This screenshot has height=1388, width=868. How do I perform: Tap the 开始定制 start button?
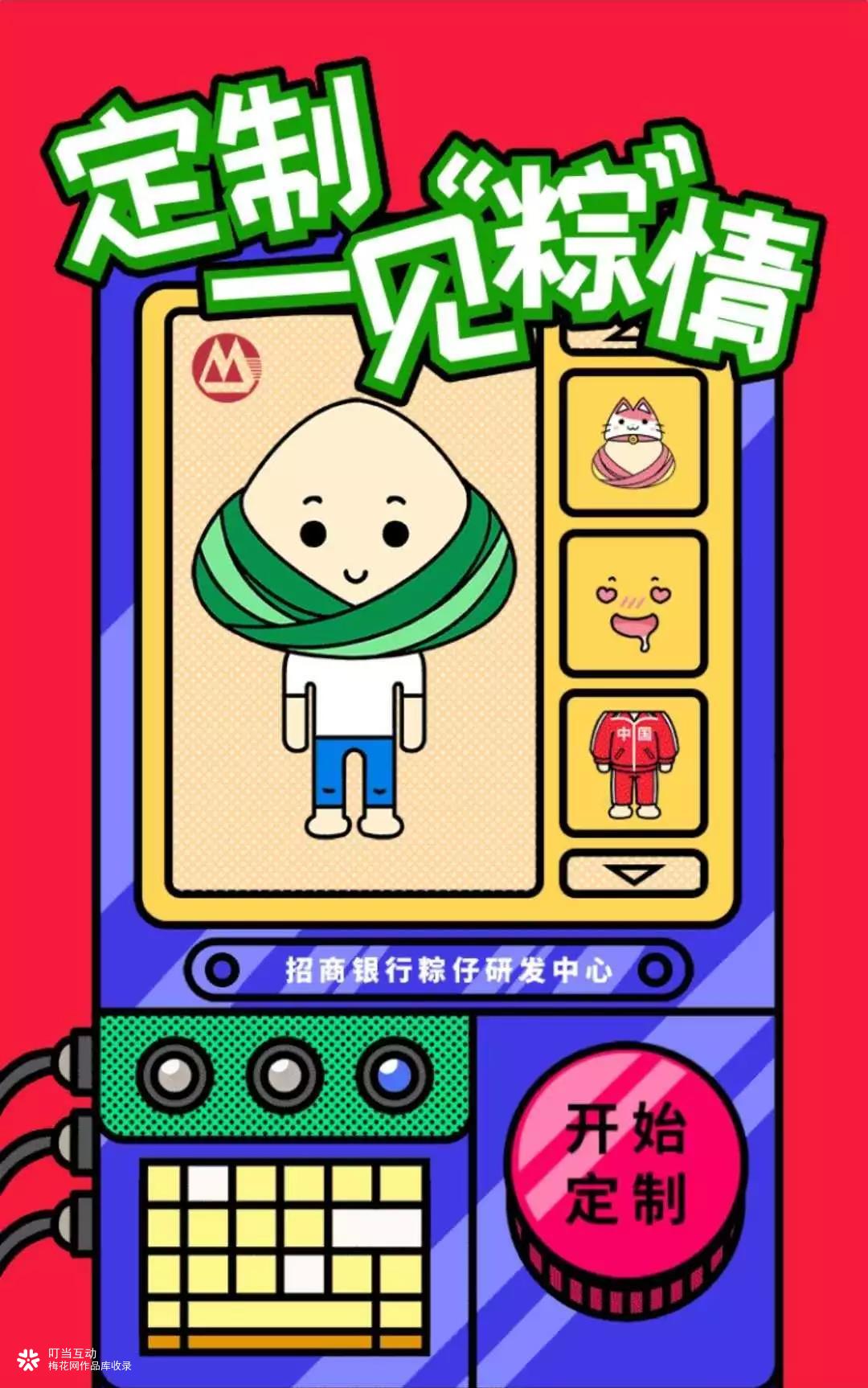626,1162
